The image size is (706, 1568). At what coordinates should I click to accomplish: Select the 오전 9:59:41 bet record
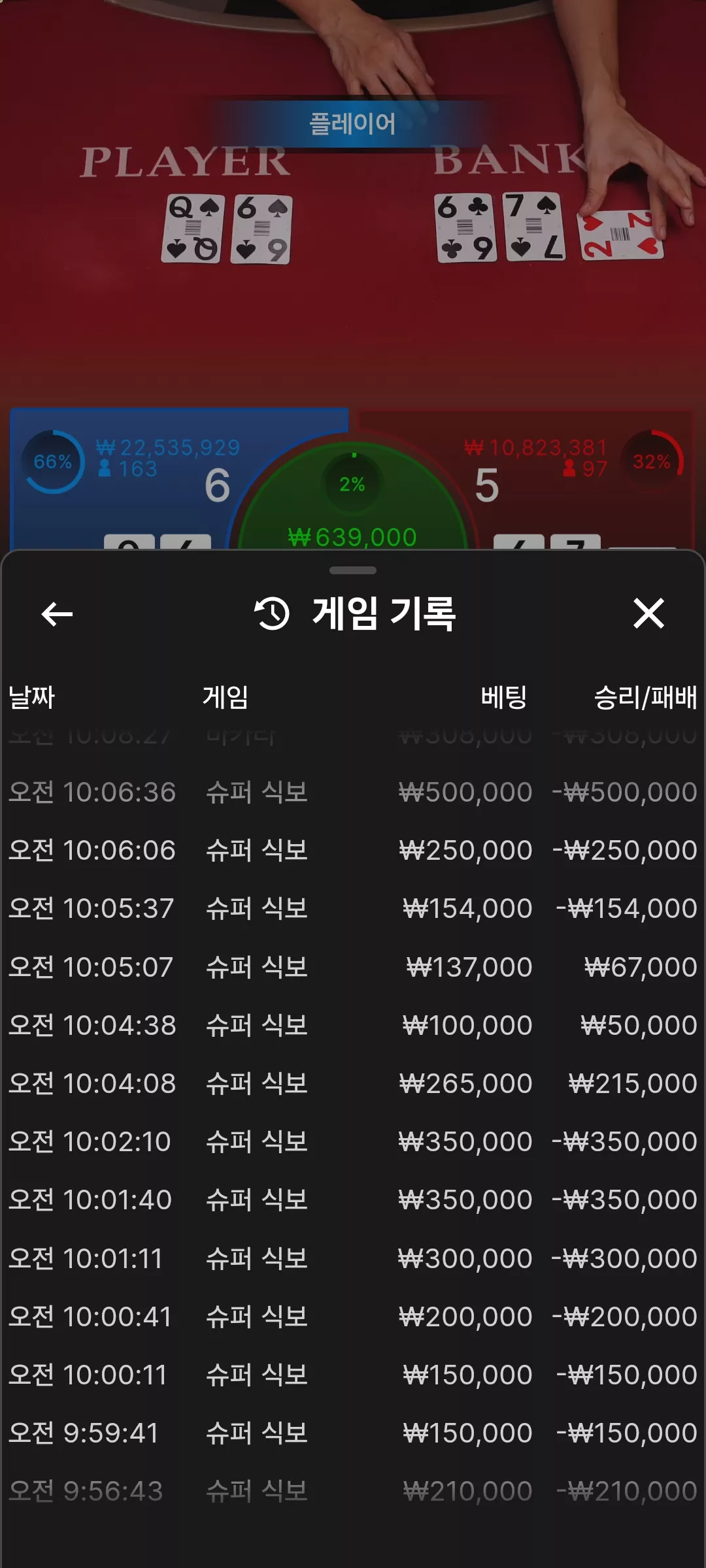pos(353,1433)
